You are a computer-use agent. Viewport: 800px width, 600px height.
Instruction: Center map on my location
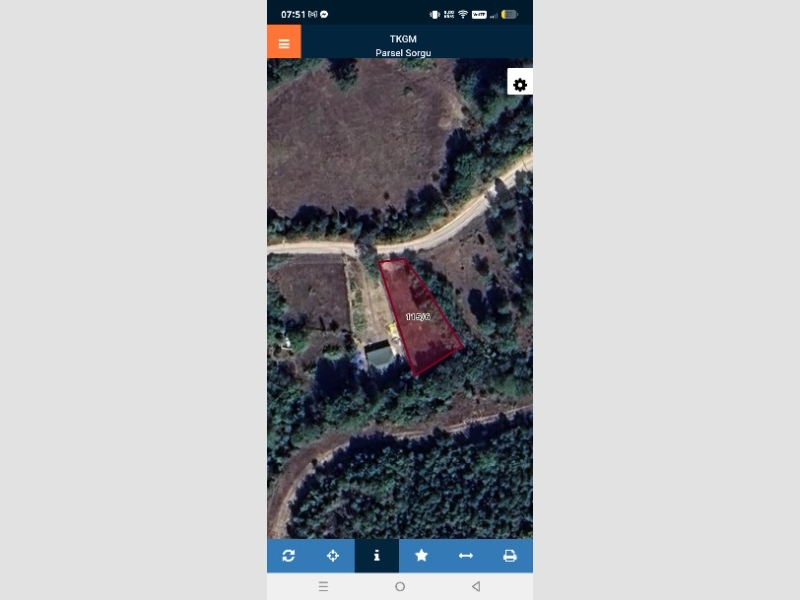coord(333,556)
